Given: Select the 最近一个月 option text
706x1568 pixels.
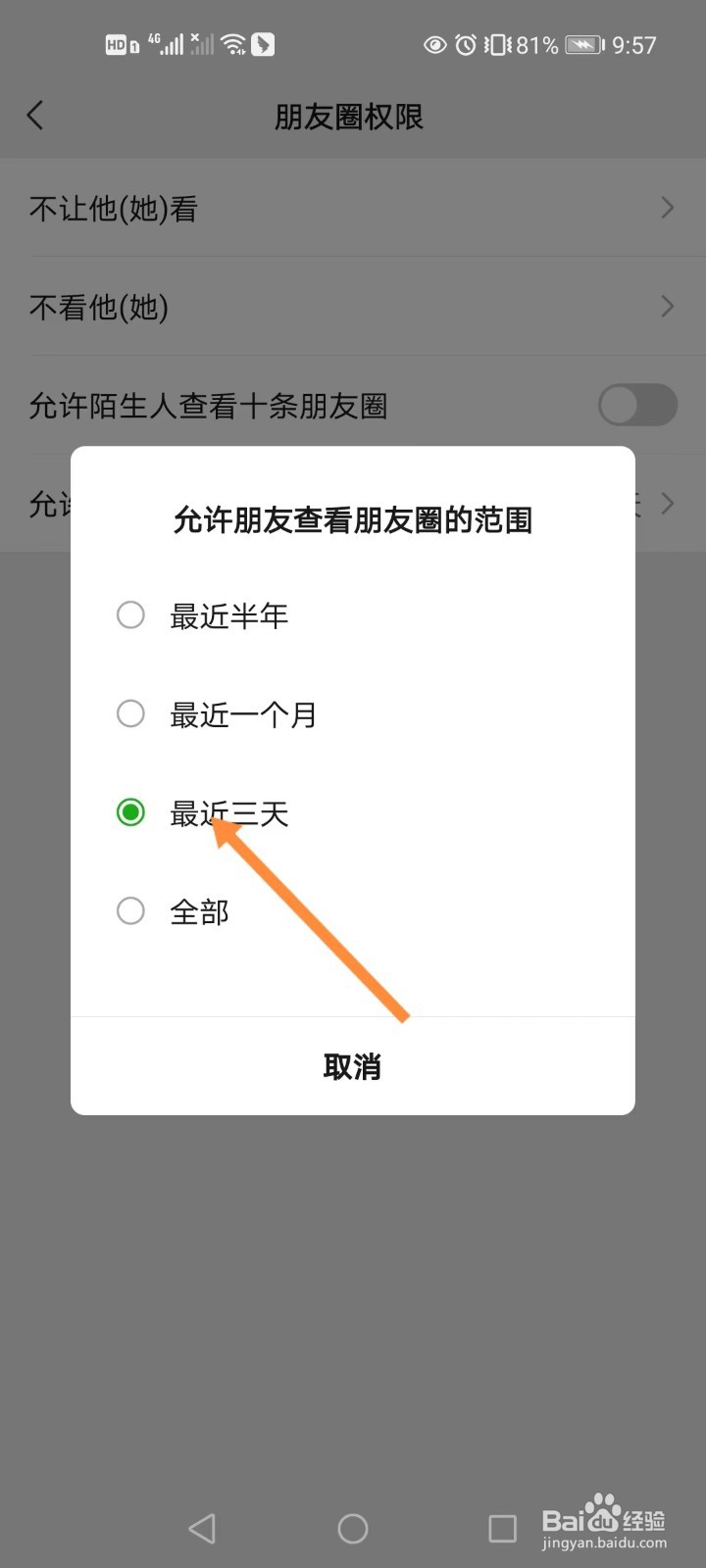Looking at the screenshot, I should point(243,714).
